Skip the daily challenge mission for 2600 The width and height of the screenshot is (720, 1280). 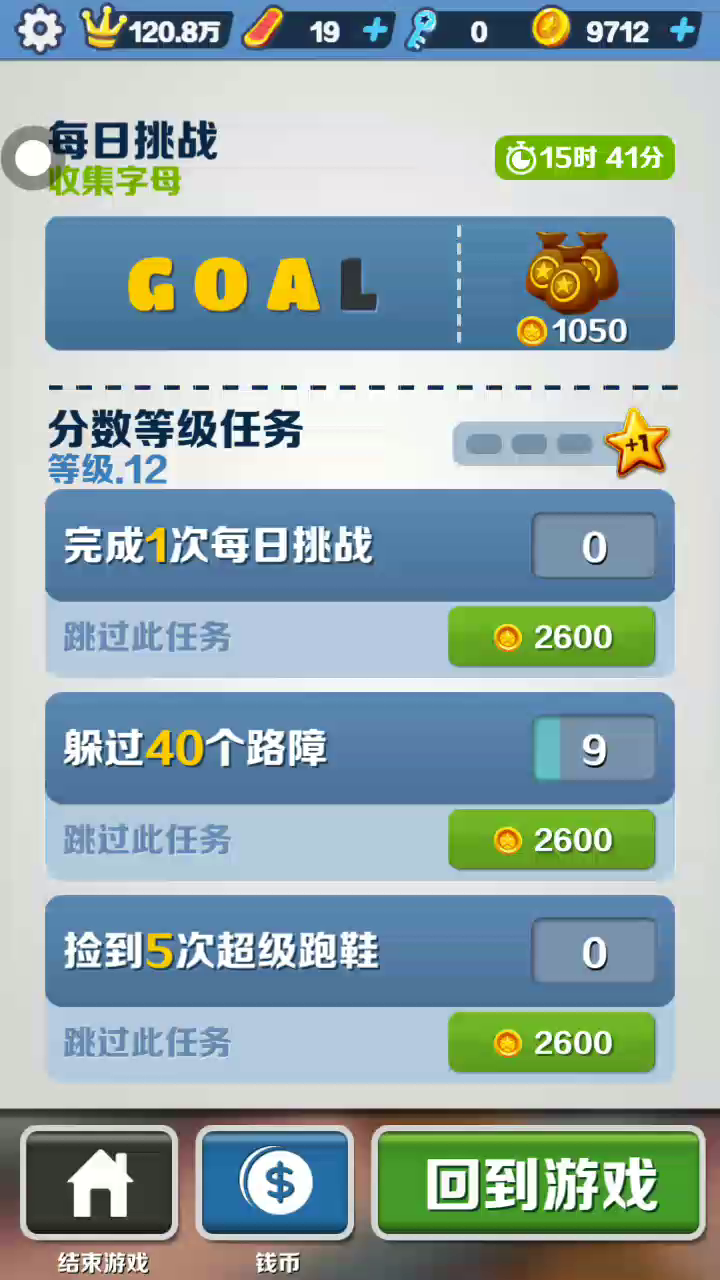tap(552, 637)
